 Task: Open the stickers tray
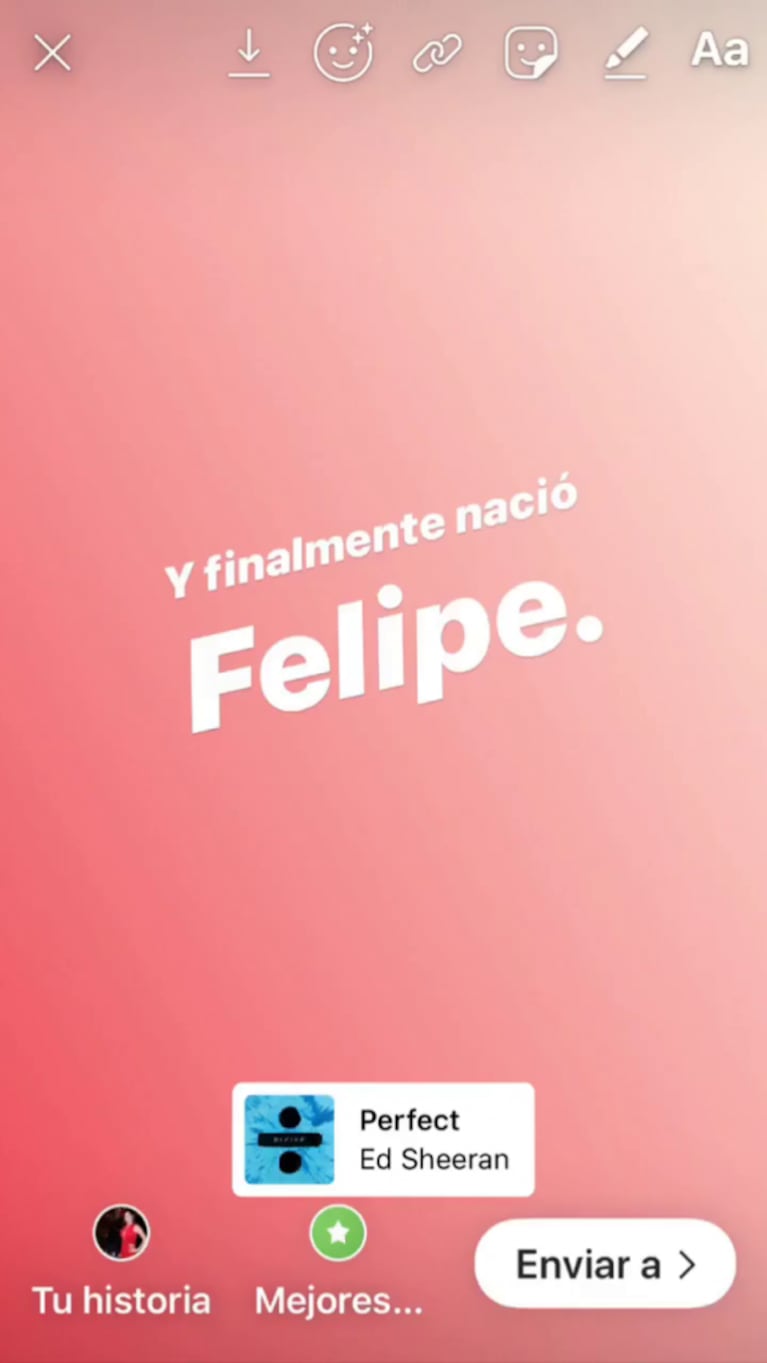[x=531, y=52]
